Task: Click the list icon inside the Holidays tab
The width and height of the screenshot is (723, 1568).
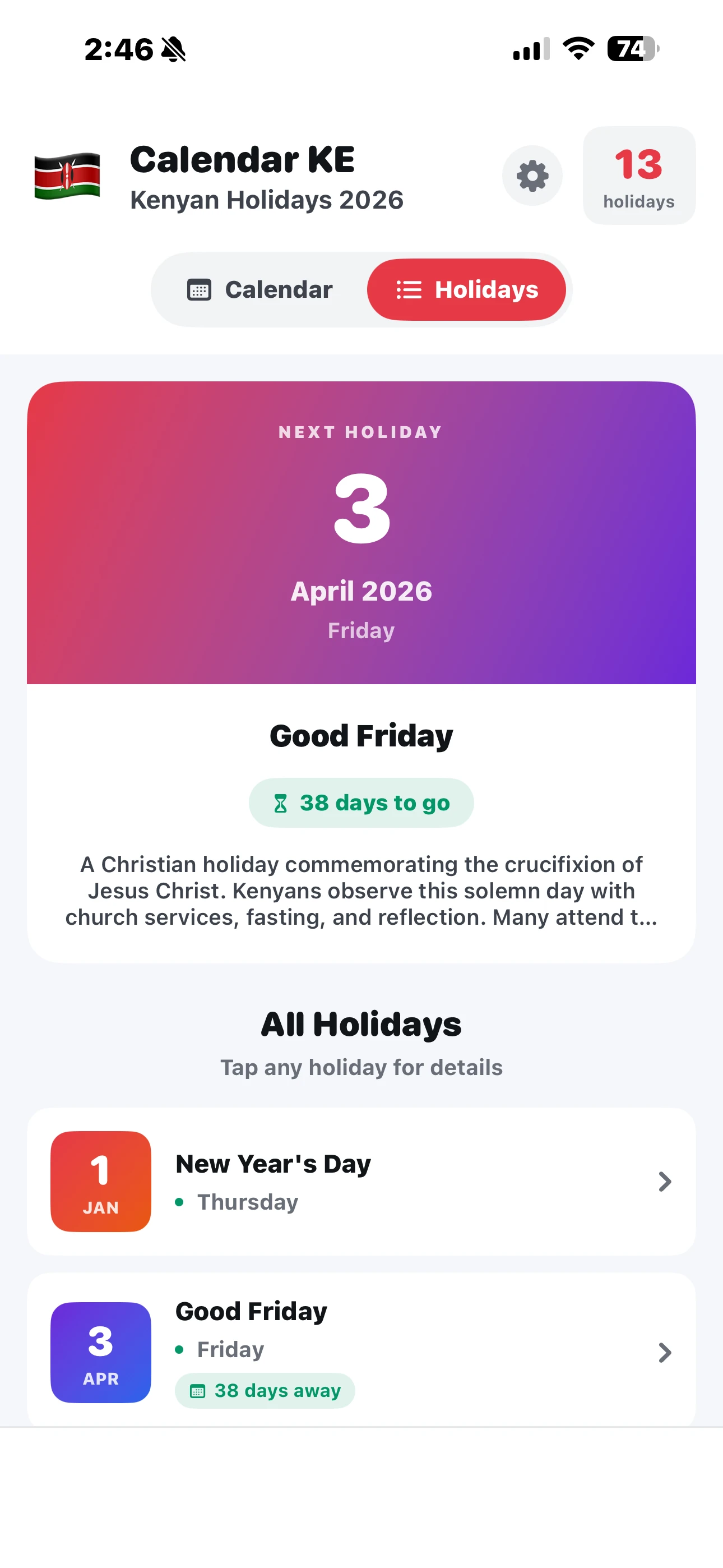Action: 409,290
